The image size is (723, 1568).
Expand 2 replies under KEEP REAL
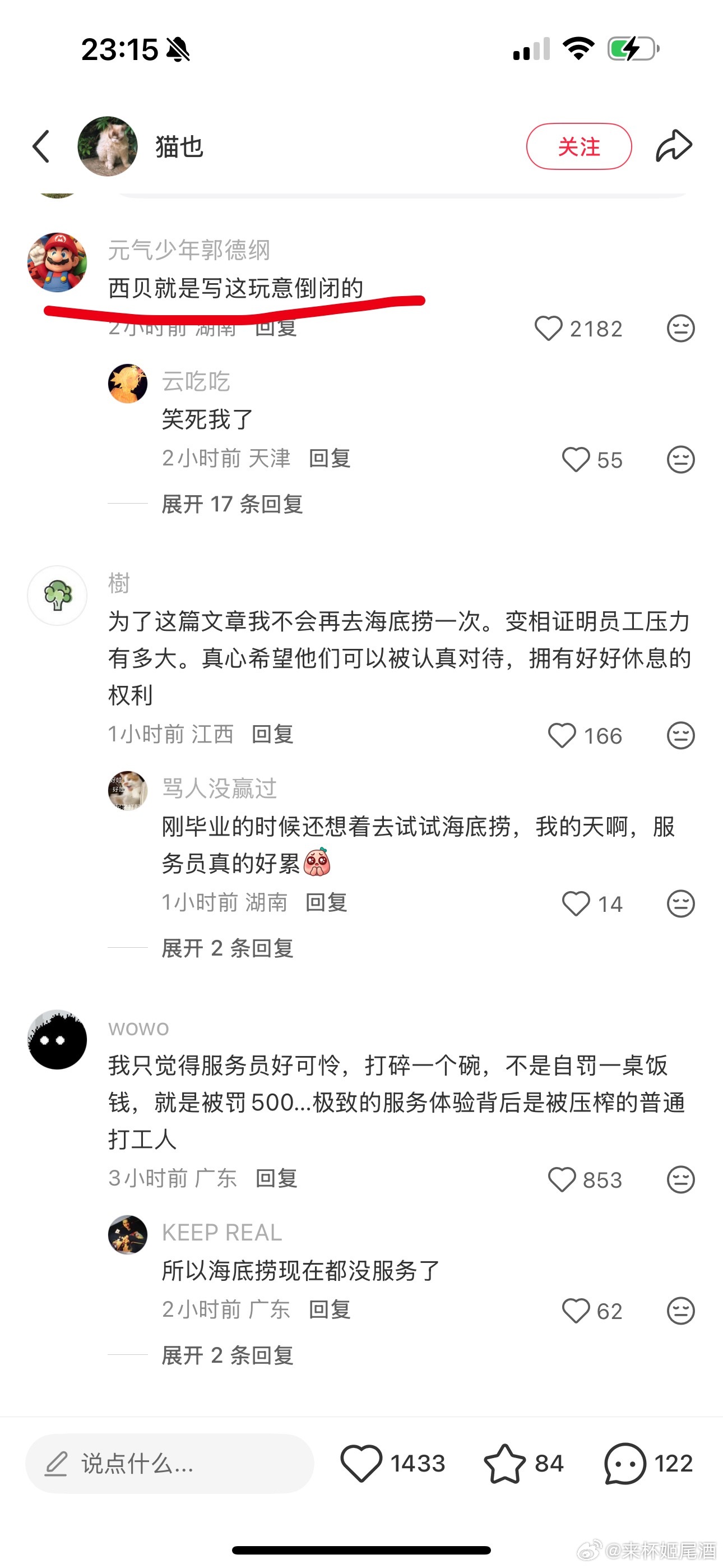pos(227,1355)
